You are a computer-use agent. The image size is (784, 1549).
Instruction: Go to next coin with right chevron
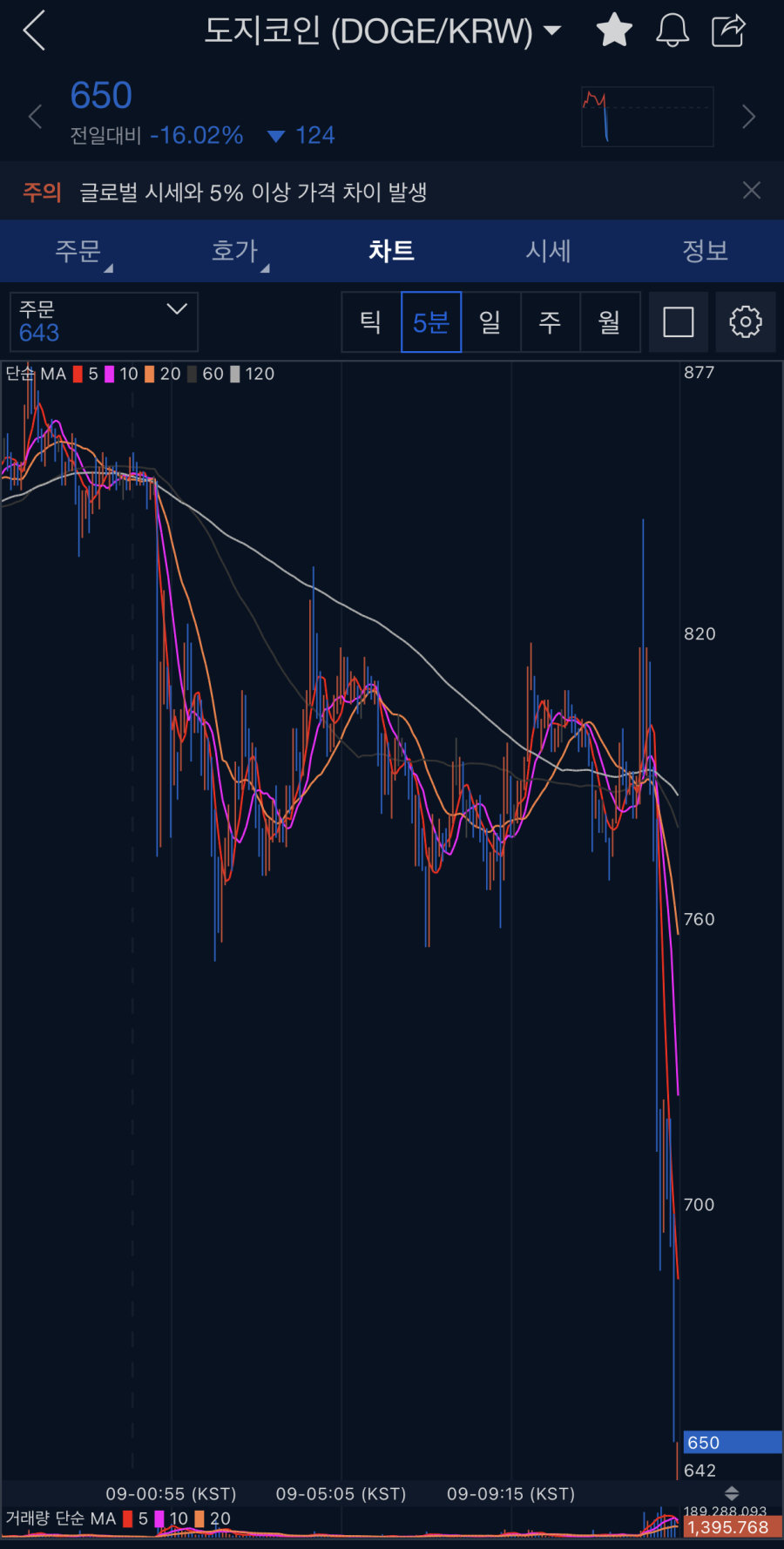(x=748, y=117)
